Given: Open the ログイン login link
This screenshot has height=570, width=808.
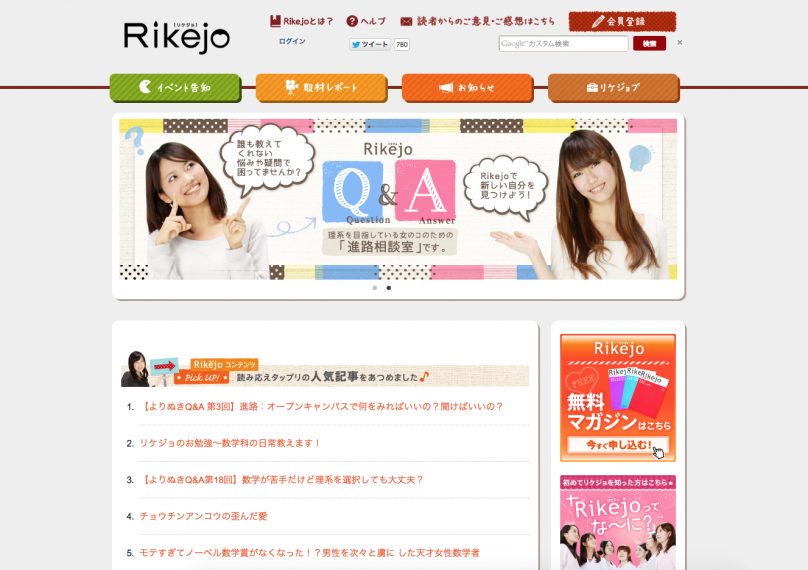Looking at the screenshot, I should point(292,42).
